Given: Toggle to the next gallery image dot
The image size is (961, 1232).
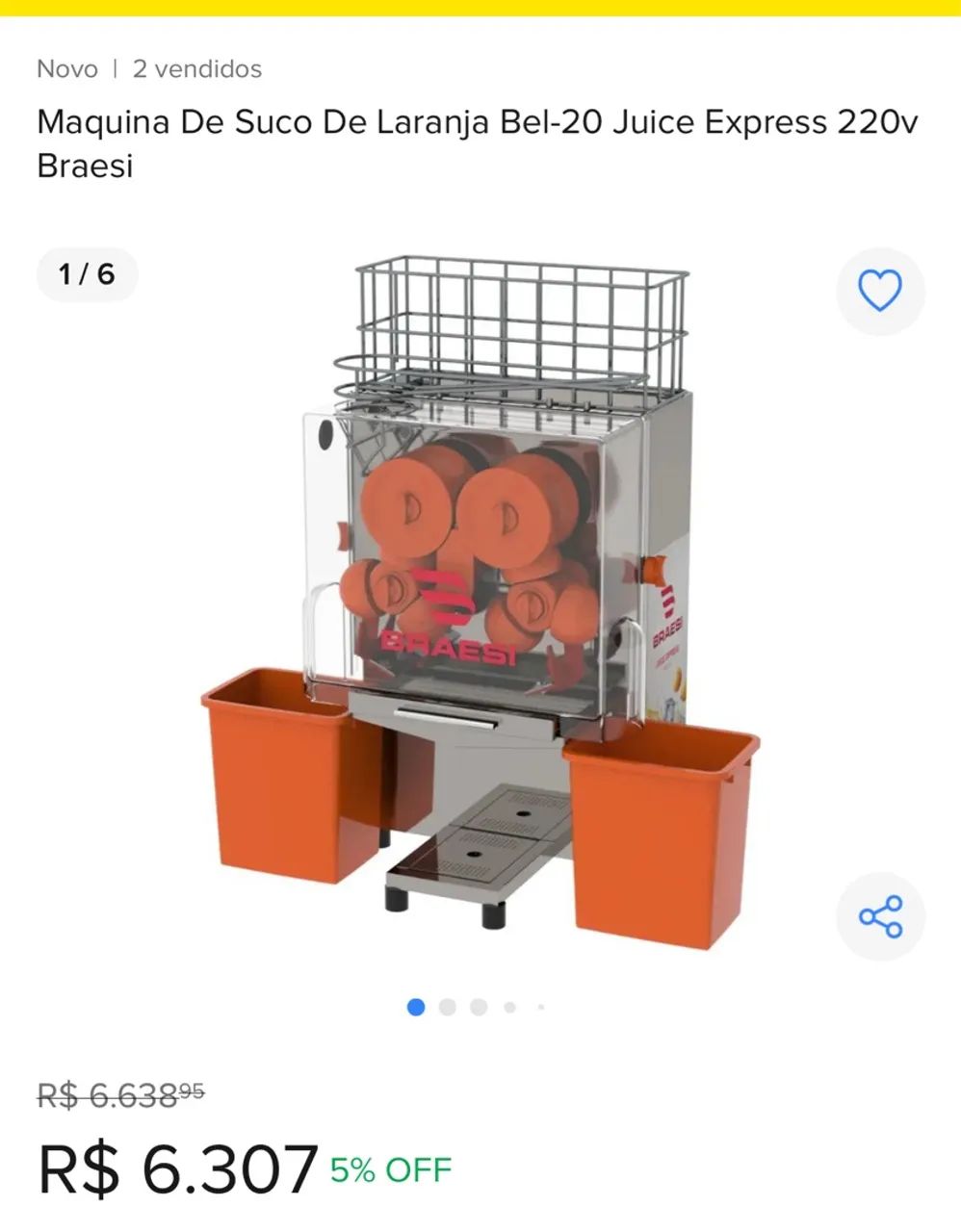Looking at the screenshot, I should click(x=446, y=1006).
